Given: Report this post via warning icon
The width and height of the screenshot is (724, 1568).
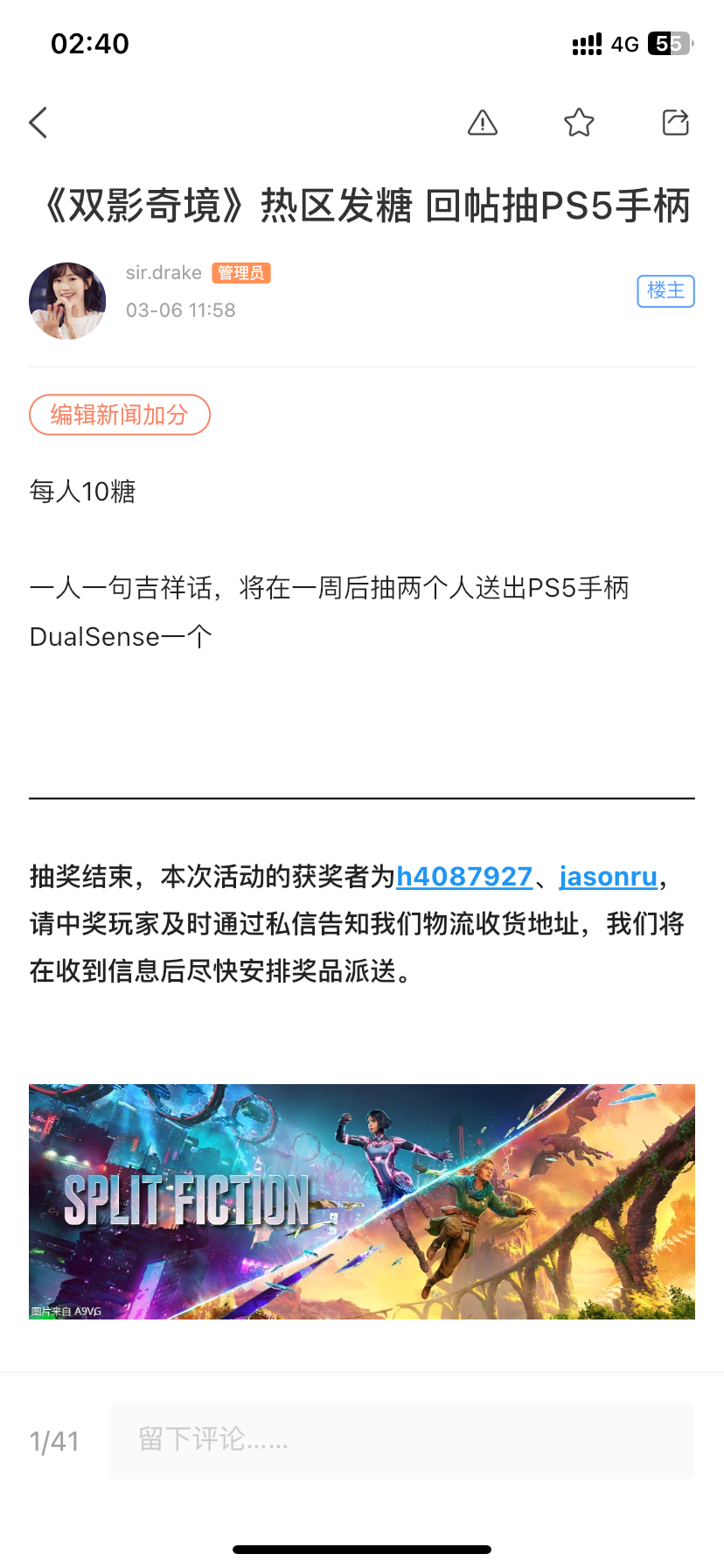Looking at the screenshot, I should pyautogui.click(x=483, y=122).
